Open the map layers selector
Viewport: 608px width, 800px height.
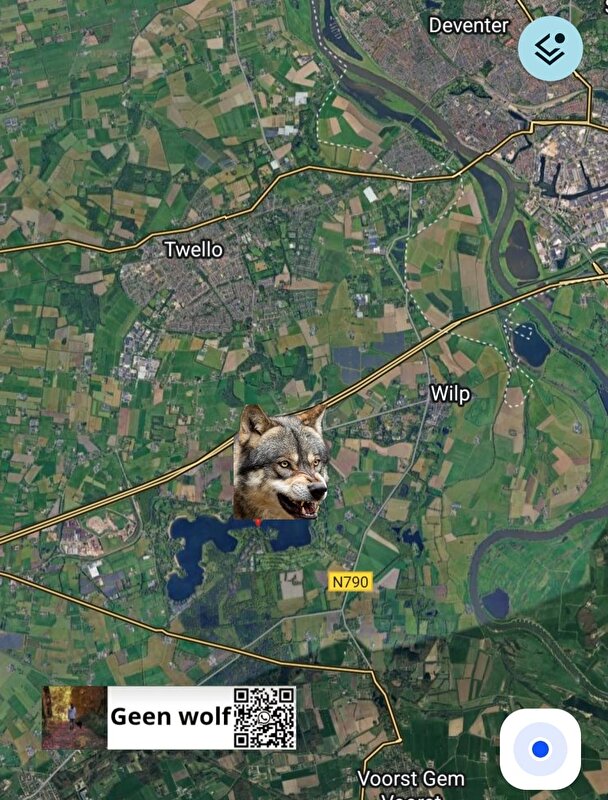pos(550,49)
